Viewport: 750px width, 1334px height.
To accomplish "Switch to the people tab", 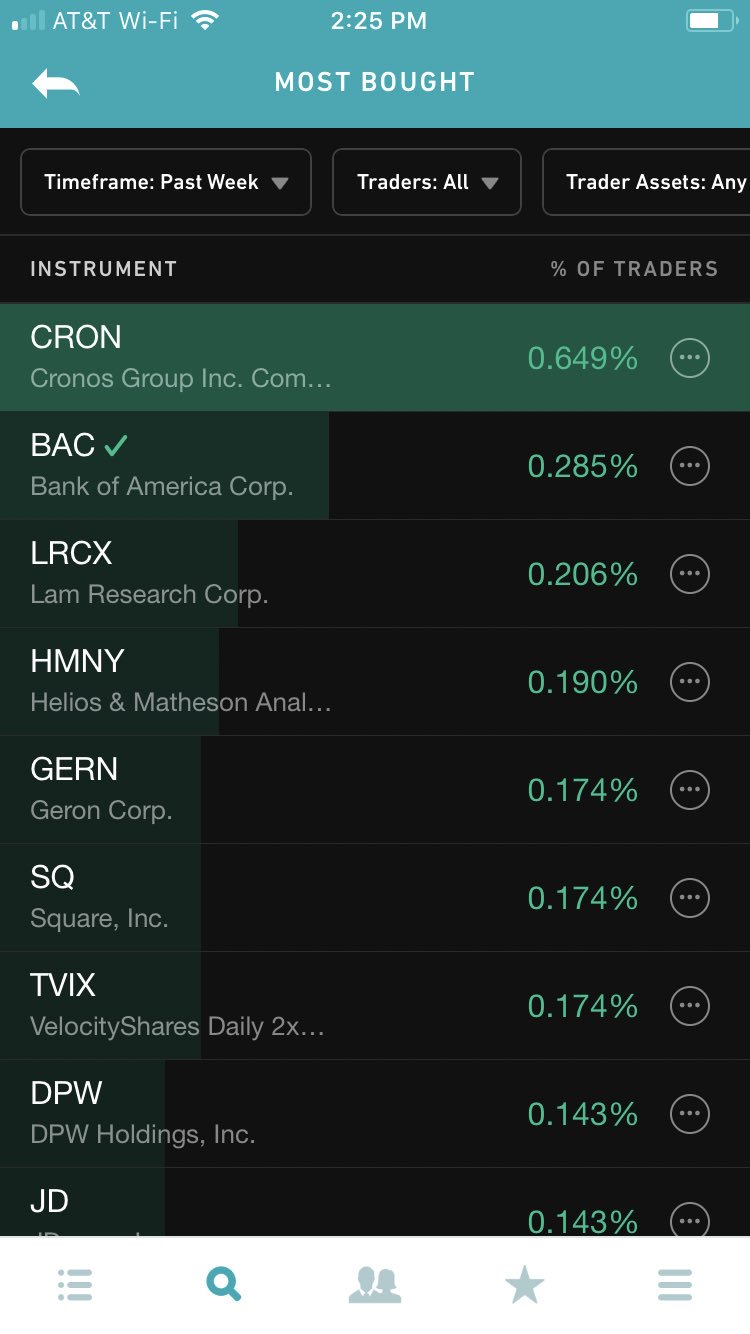I will point(375,1285).
